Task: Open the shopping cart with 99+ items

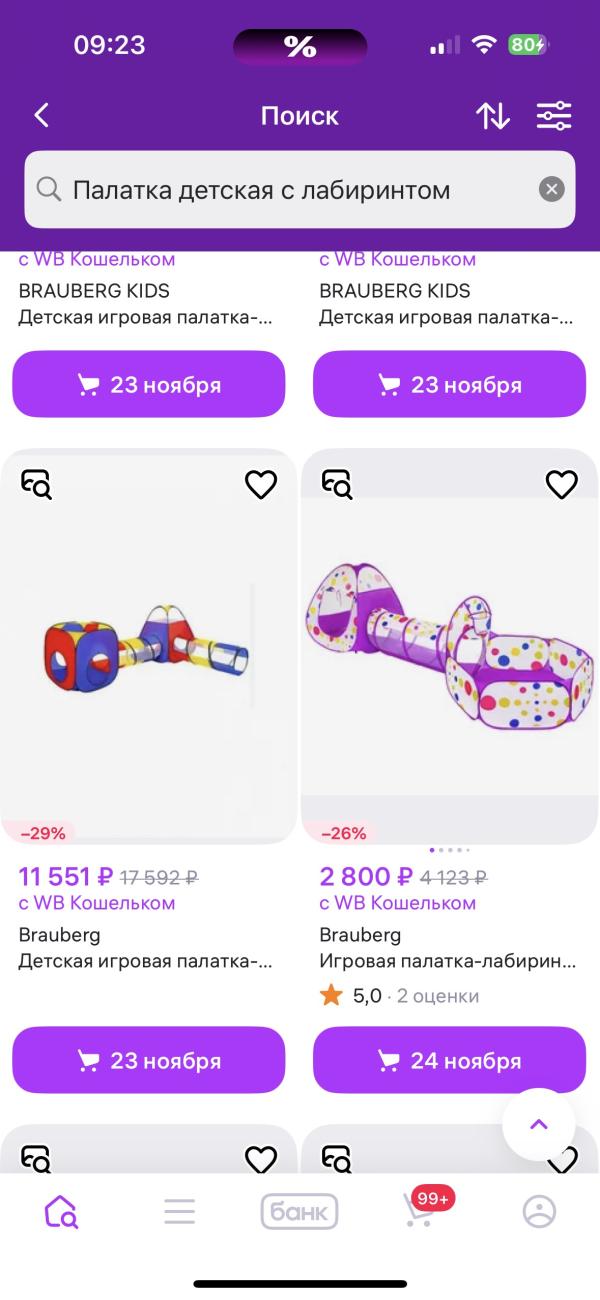Action: (x=420, y=1212)
